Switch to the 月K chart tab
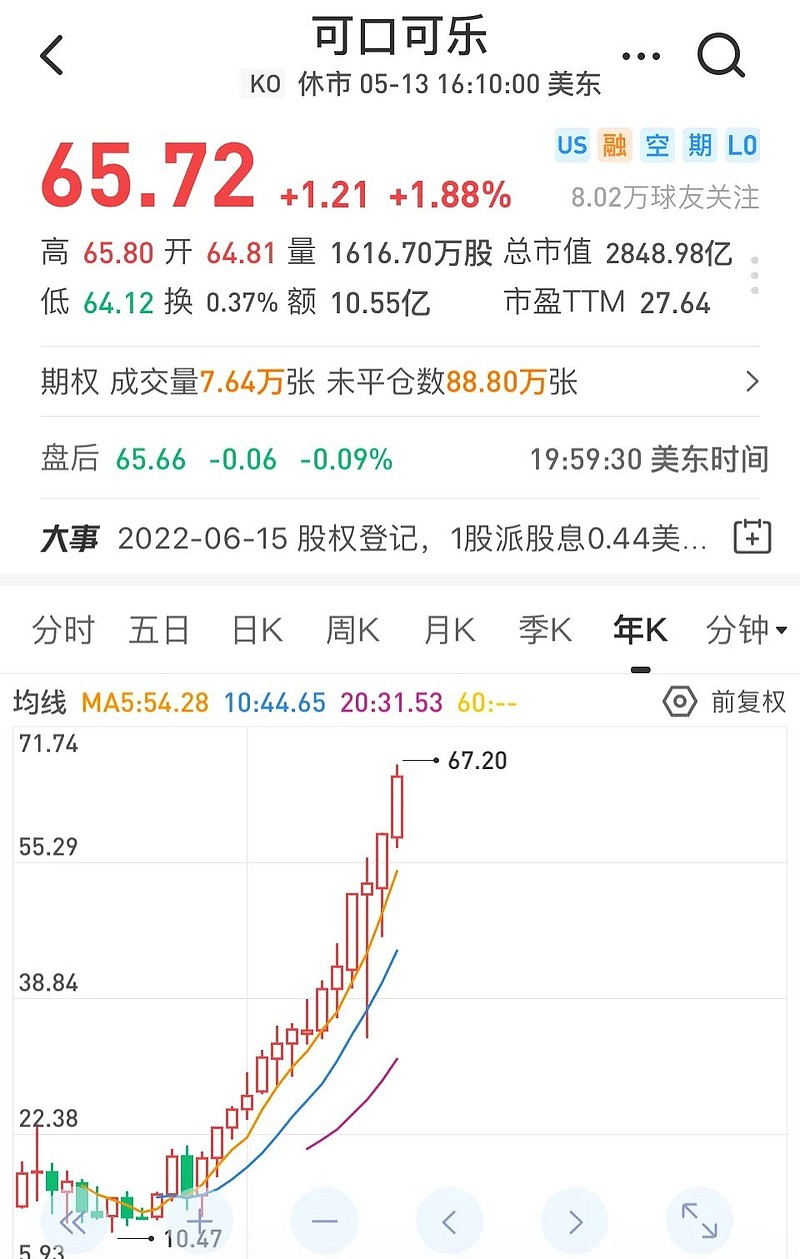This screenshot has height=1259, width=800. coord(447,631)
